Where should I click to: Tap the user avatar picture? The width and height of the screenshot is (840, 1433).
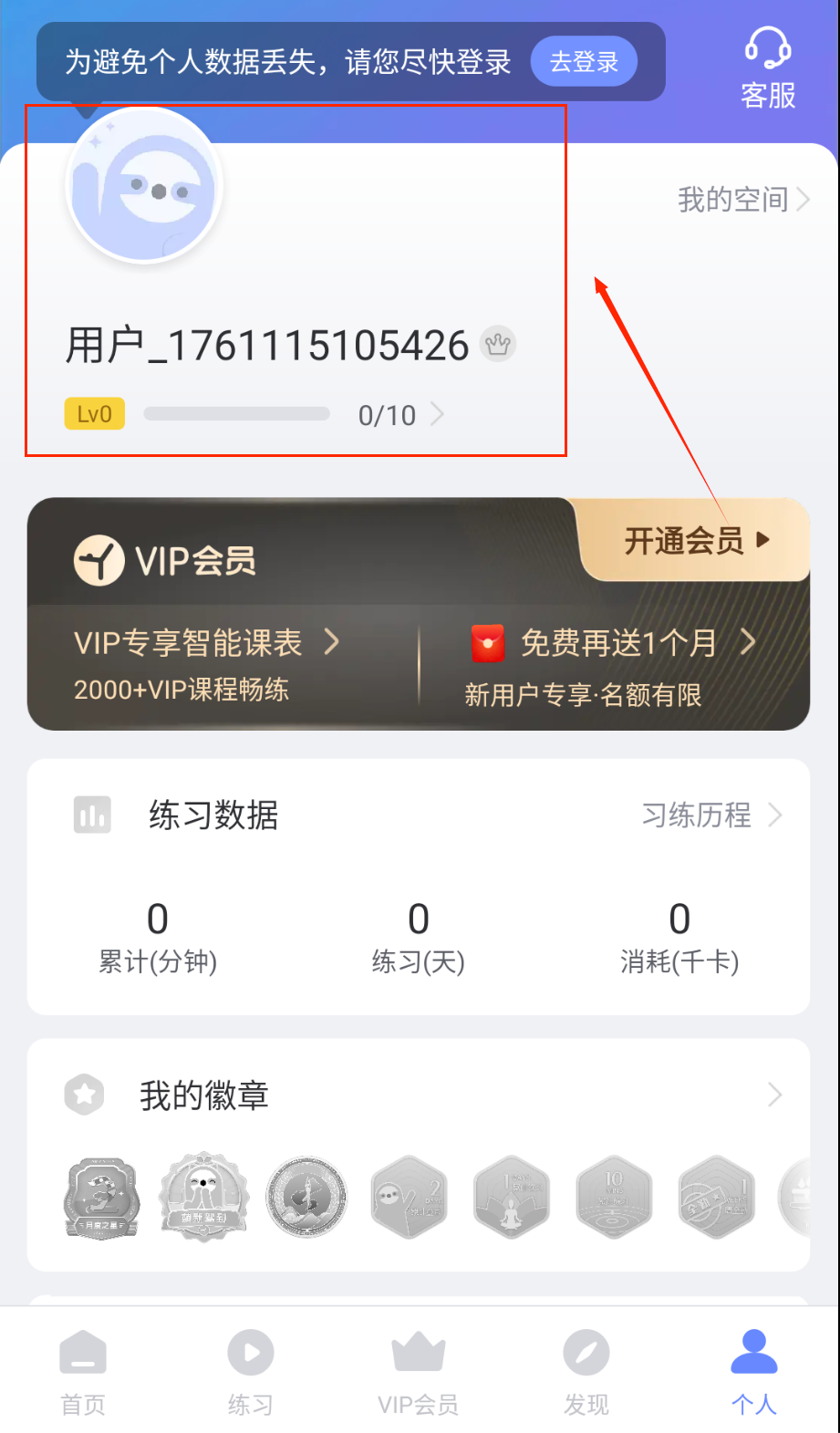[x=145, y=186]
